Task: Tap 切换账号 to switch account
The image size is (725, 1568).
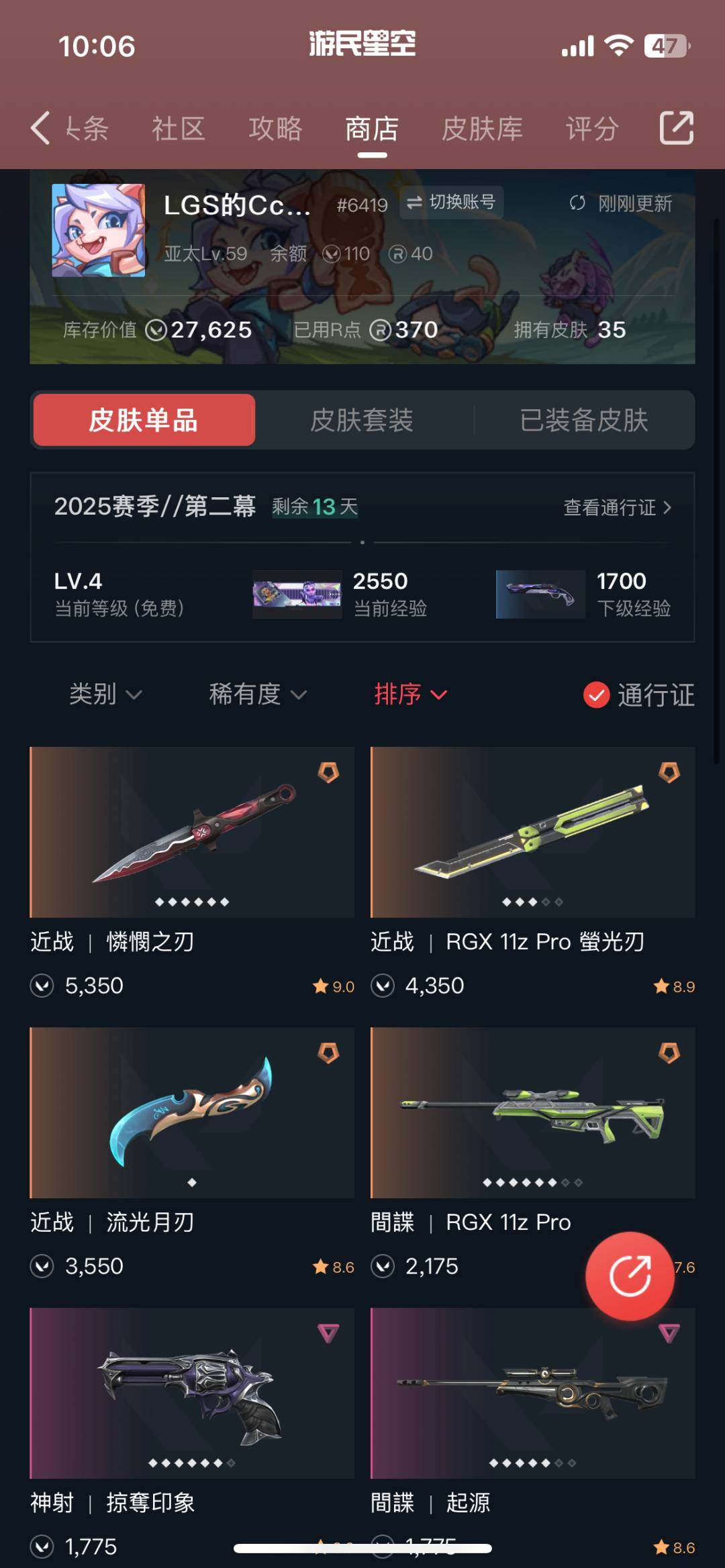Action: coord(452,202)
